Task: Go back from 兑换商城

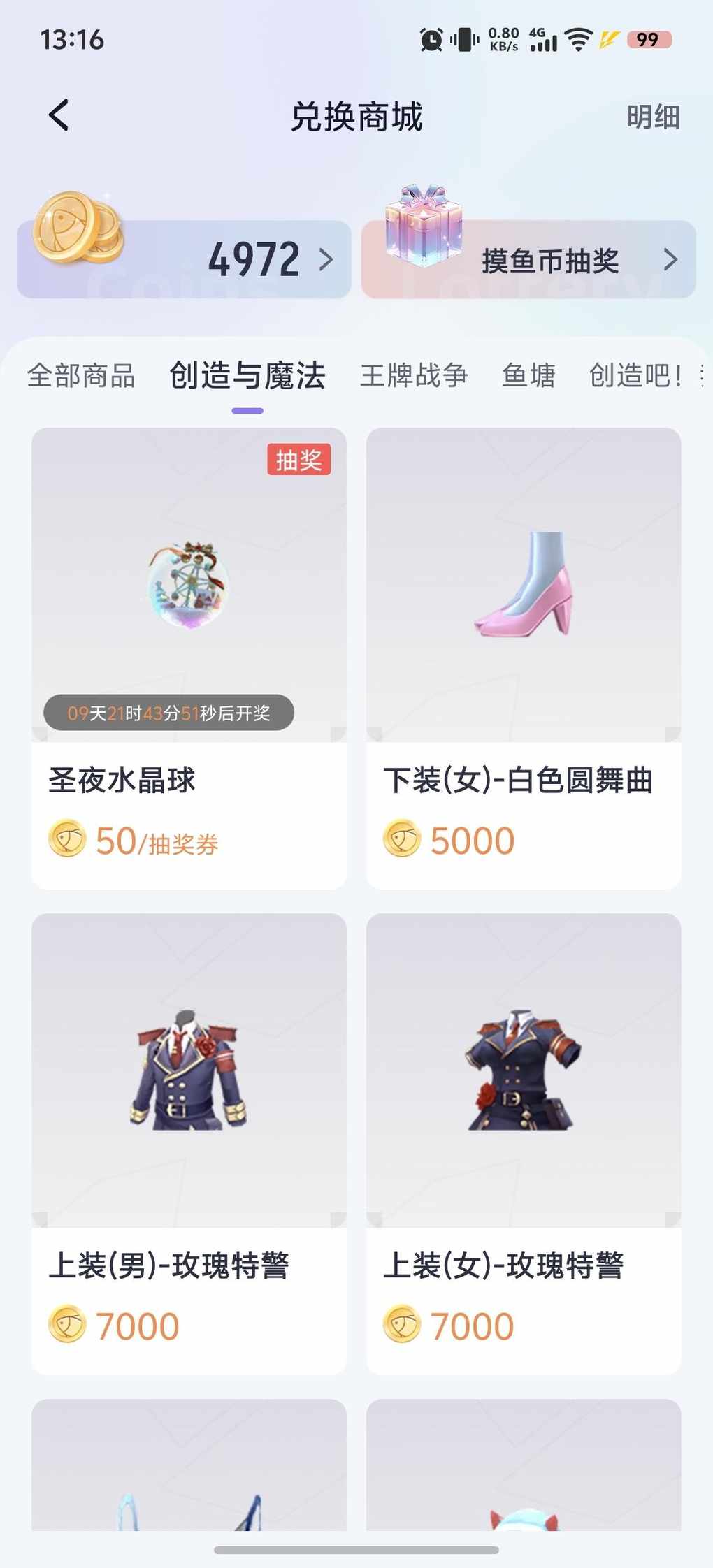Action: 59,115
